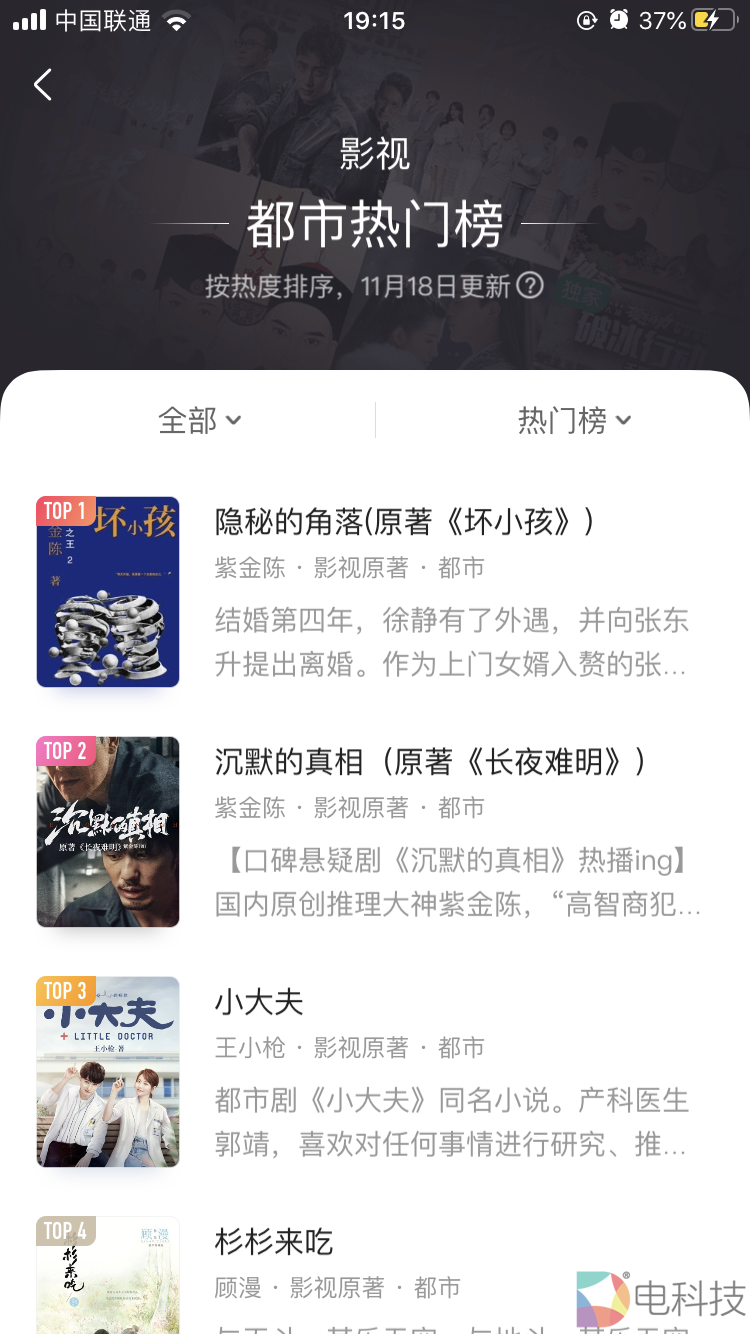Viewport: 750px width, 1334px height.
Task: Go back using the top-left arrow
Action: (43, 85)
